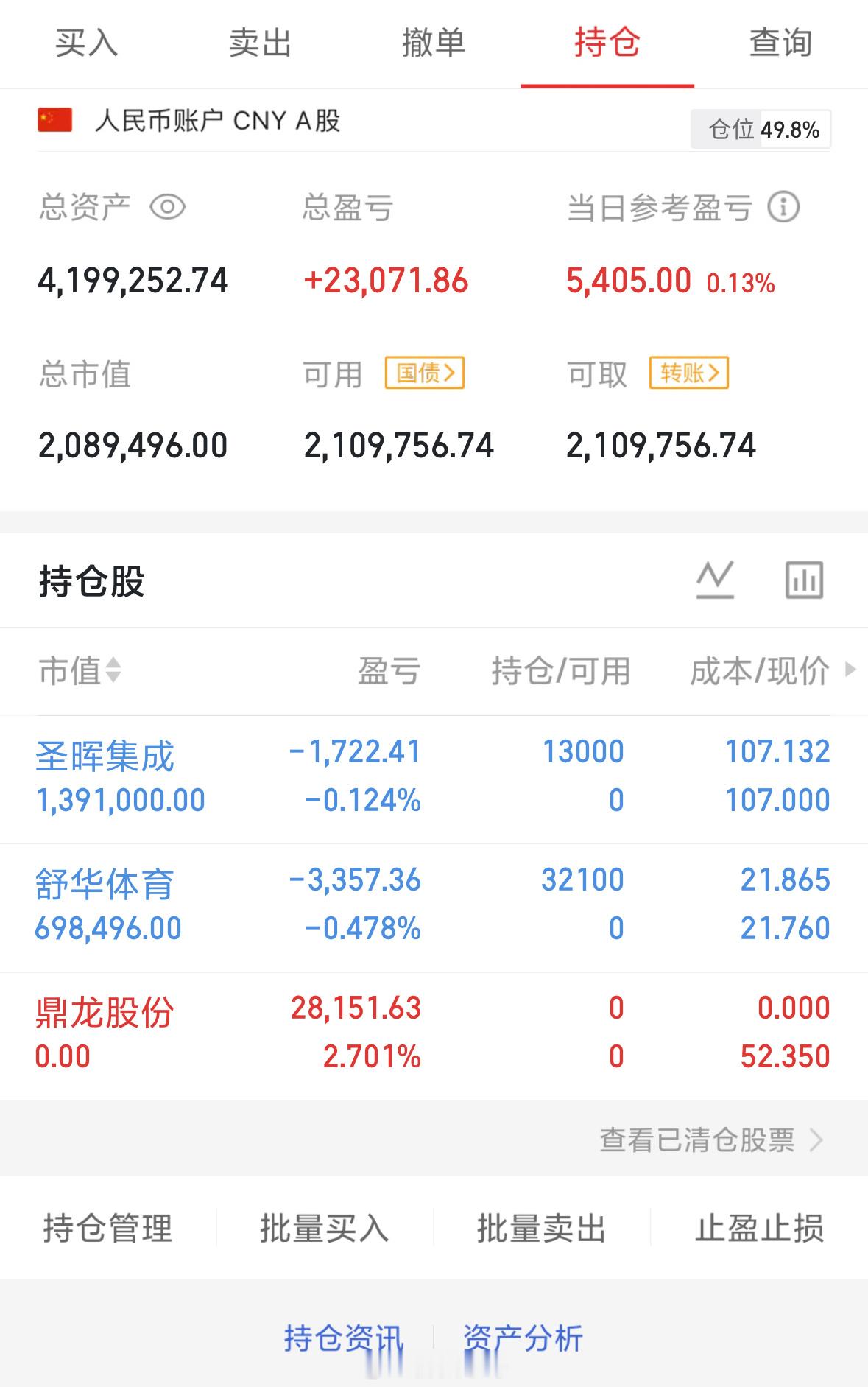Open the 查询 tab
This screenshot has width=868, height=1387.
tap(780, 43)
